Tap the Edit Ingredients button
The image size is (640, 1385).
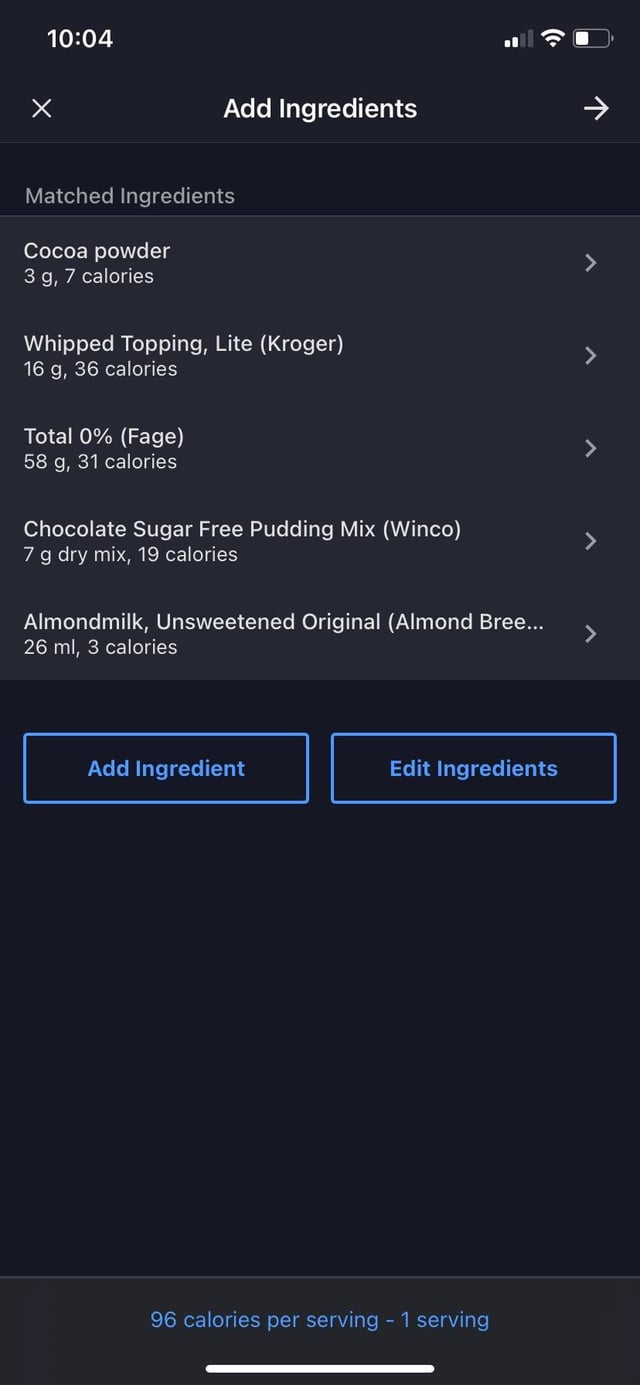pos(474,768)
